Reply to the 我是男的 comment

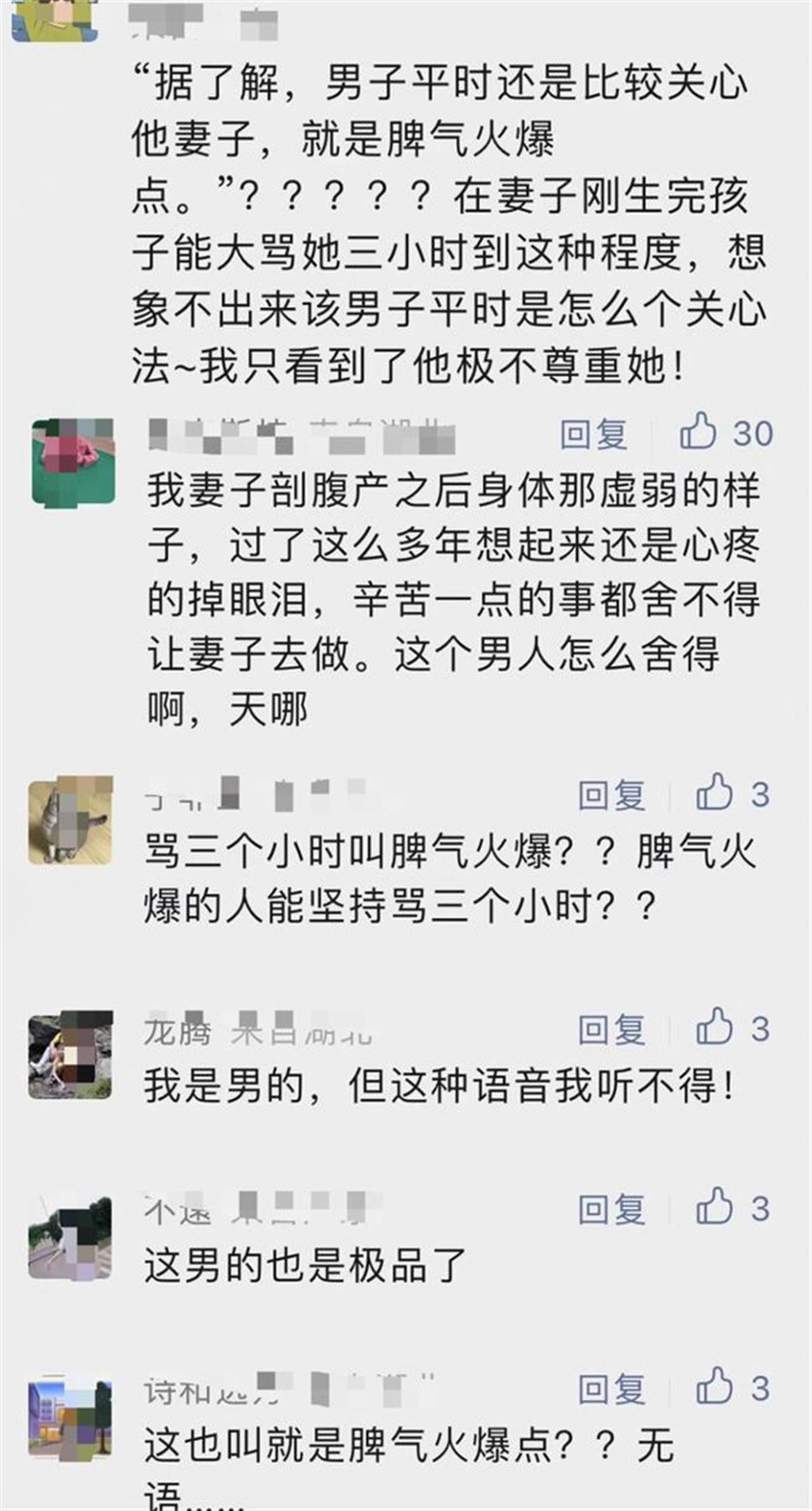pyautogui.click(x=611, y=1029)
